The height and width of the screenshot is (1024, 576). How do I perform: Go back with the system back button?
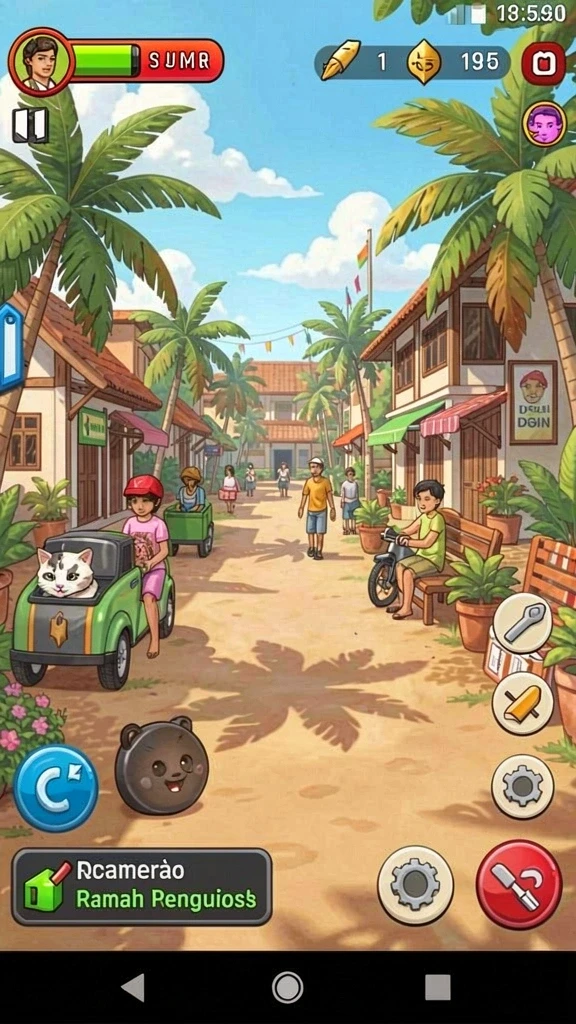click(x=133, y=987)
